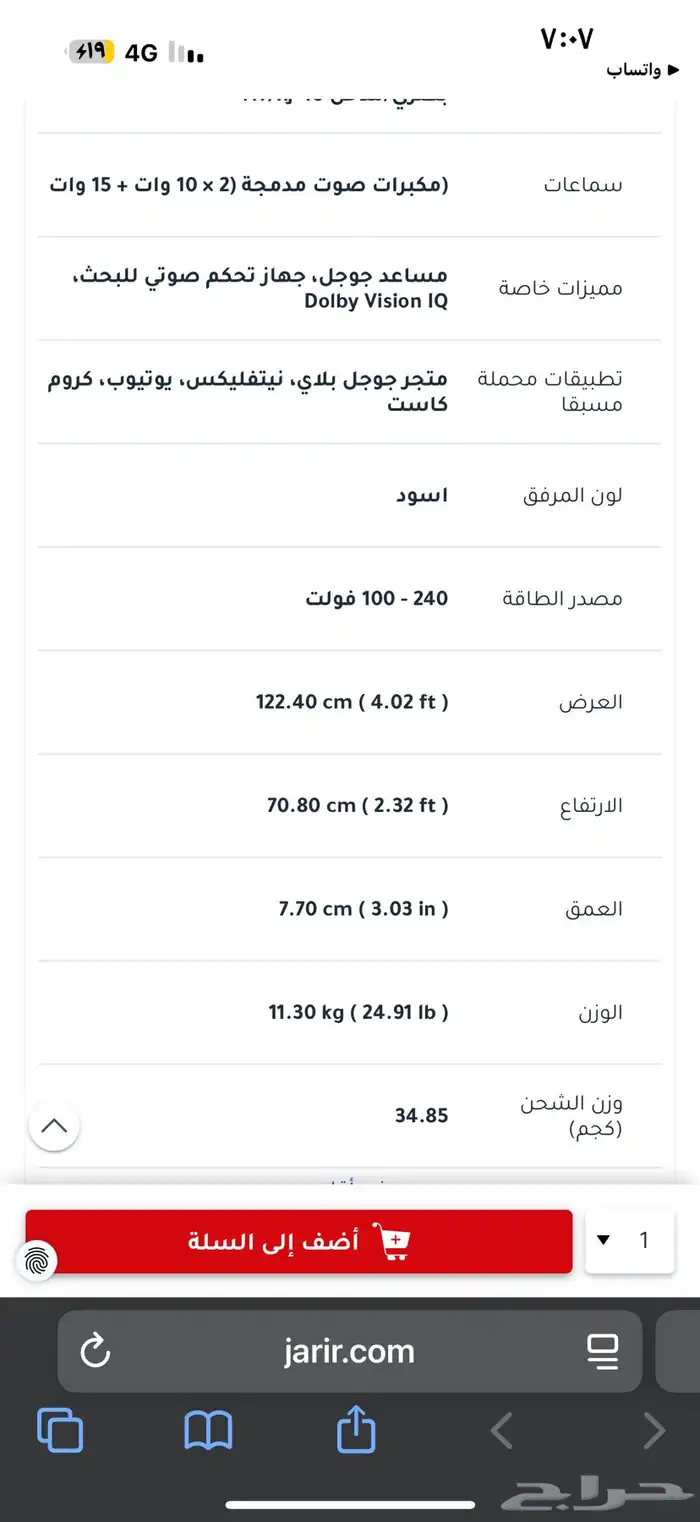Viewport: 700px width, 1522px height.
Task: Reload the jarir.com page
Action: (x=95, y=1352)
